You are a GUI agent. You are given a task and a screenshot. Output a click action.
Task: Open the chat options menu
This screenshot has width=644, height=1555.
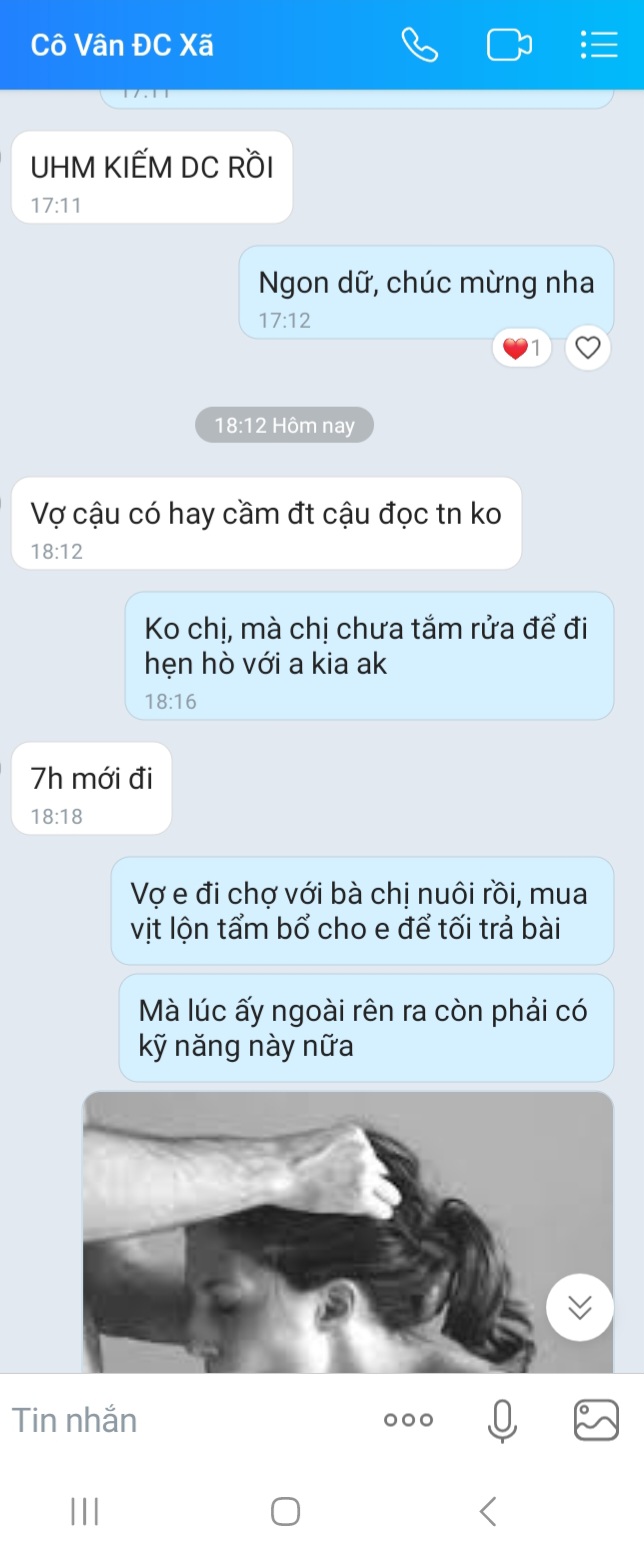pyautogui.click(x=598, y=45)
